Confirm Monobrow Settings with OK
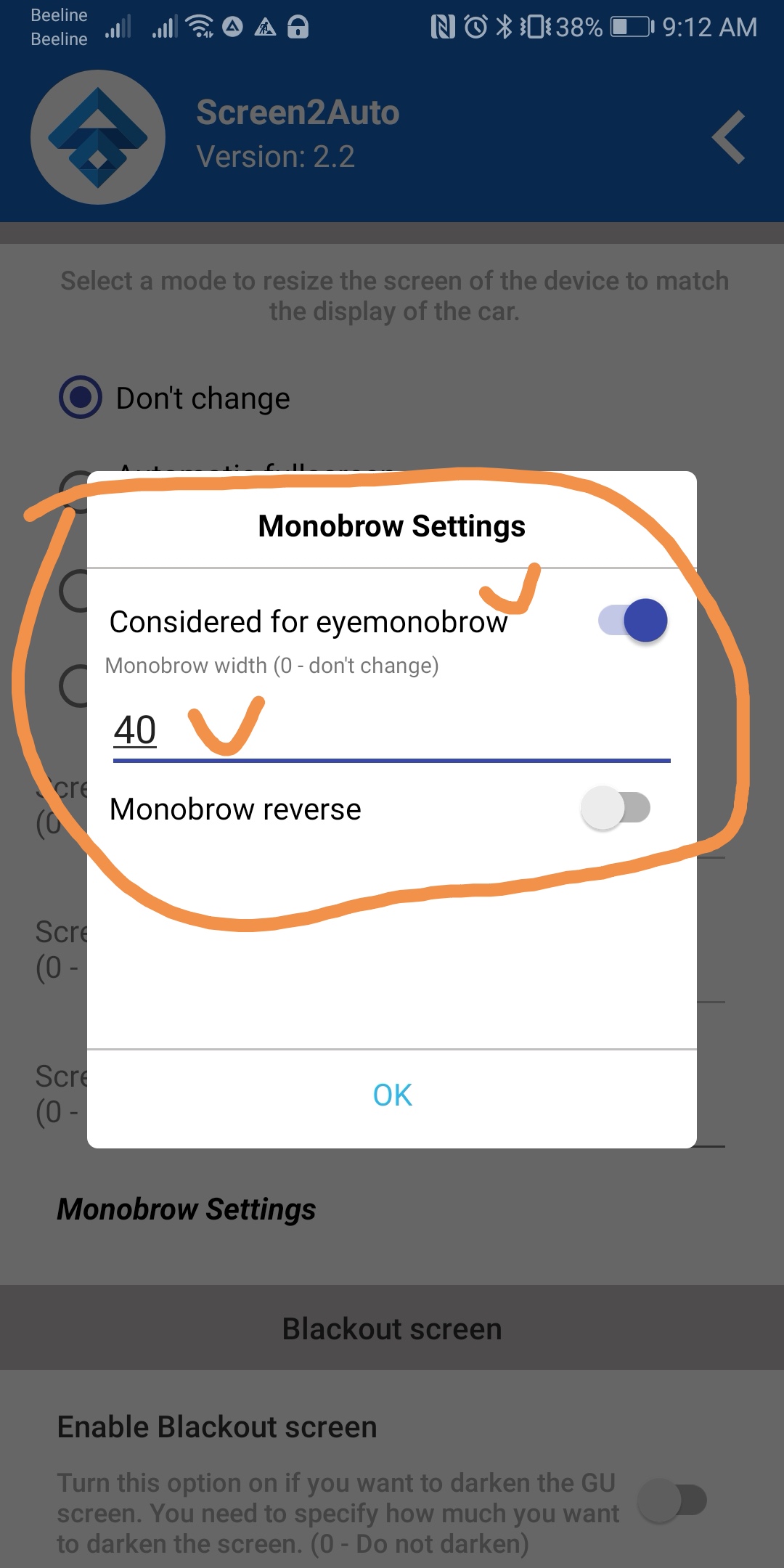784x1568 pixels. point(392,1095)
